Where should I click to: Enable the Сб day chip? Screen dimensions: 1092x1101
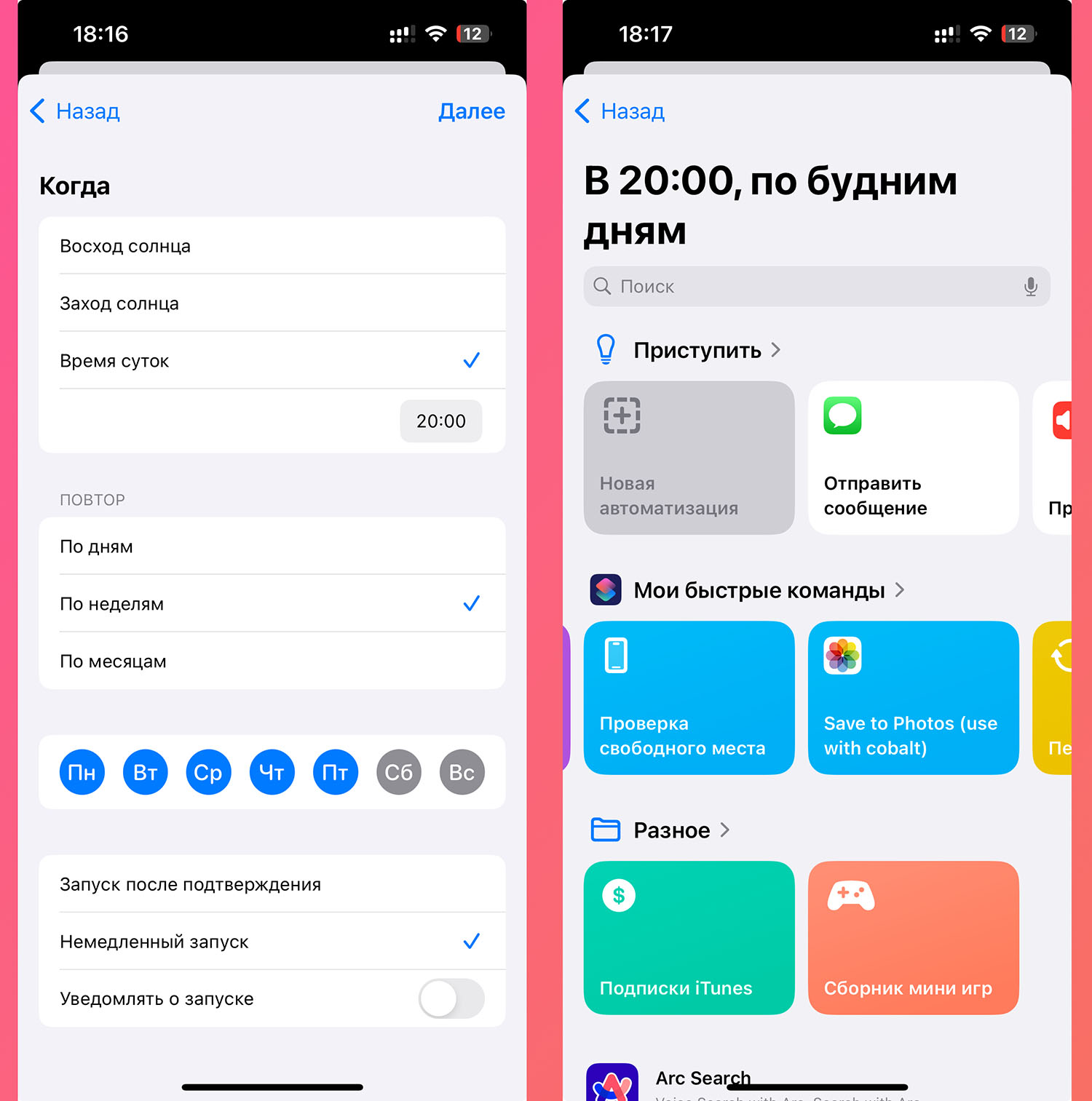click(x=398, y=772)
